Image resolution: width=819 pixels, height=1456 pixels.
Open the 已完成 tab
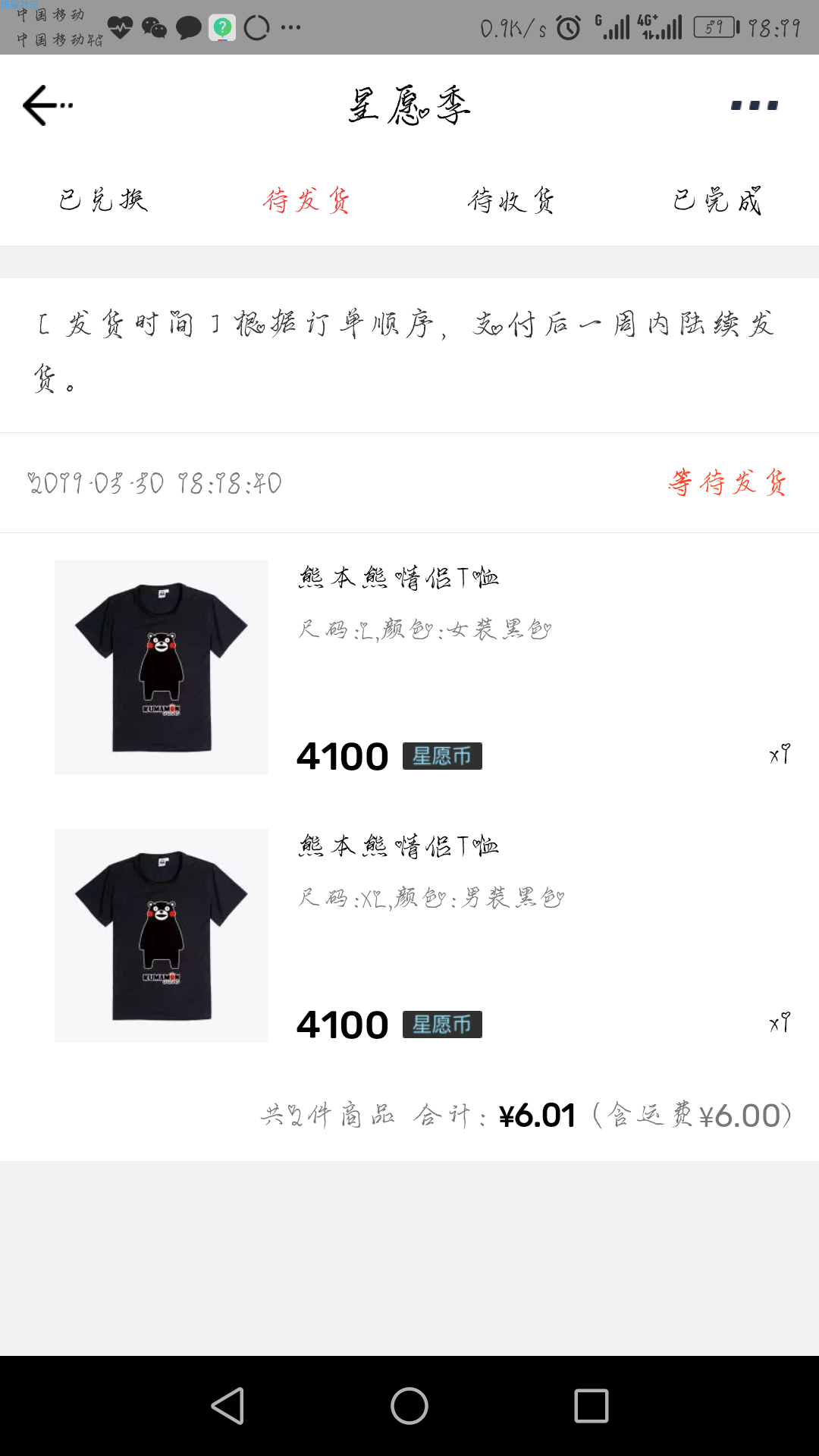[x=717, y=200]
